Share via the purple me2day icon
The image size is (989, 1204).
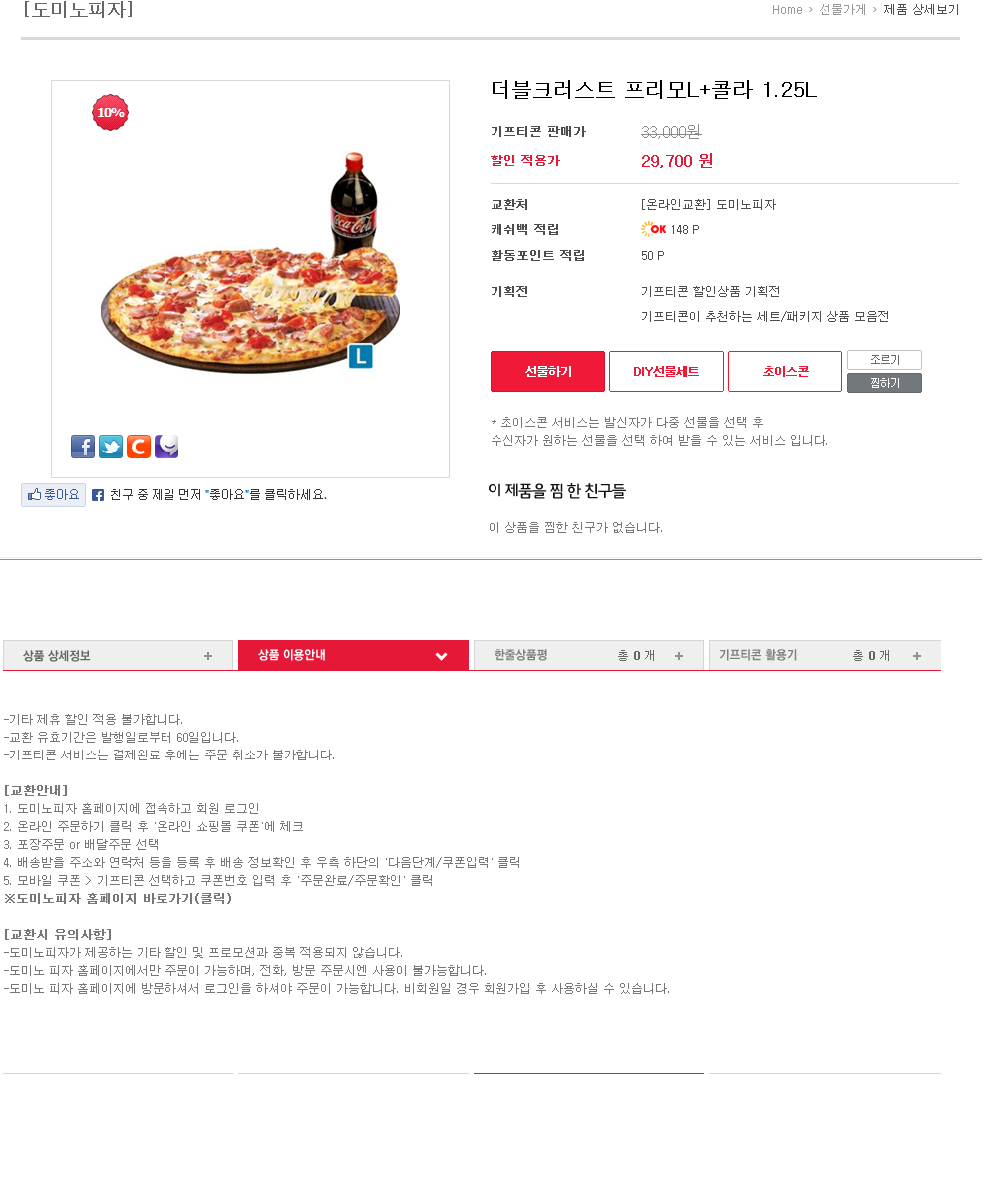166,447
